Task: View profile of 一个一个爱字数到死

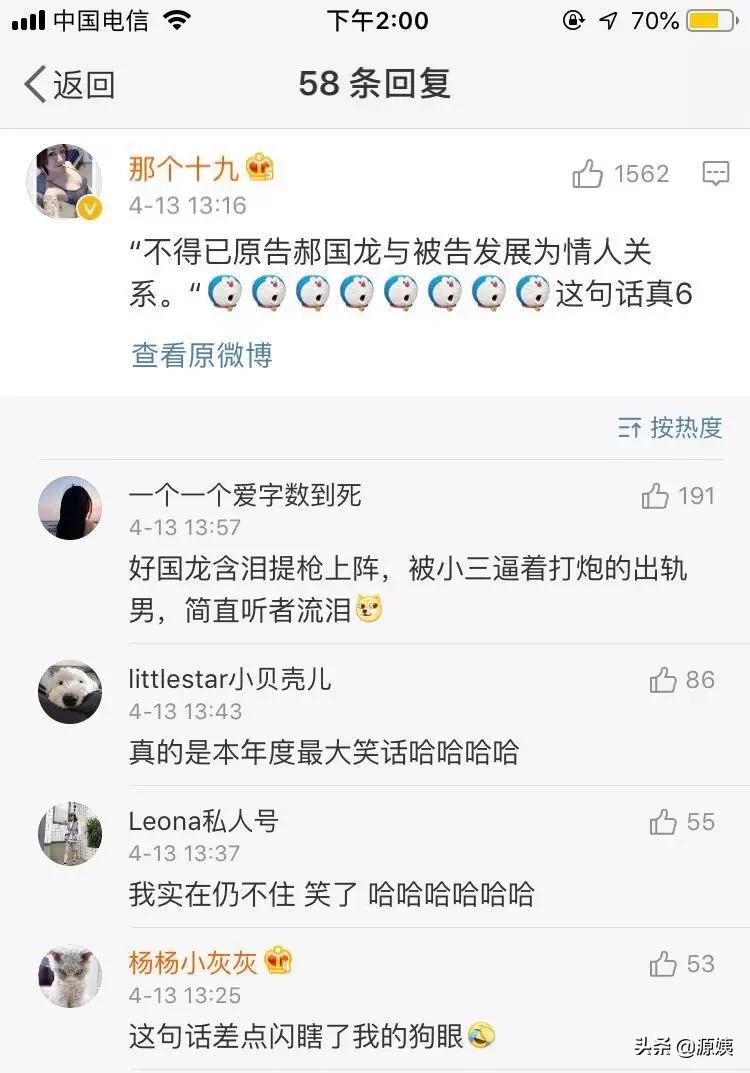Action: click(69, 508)
